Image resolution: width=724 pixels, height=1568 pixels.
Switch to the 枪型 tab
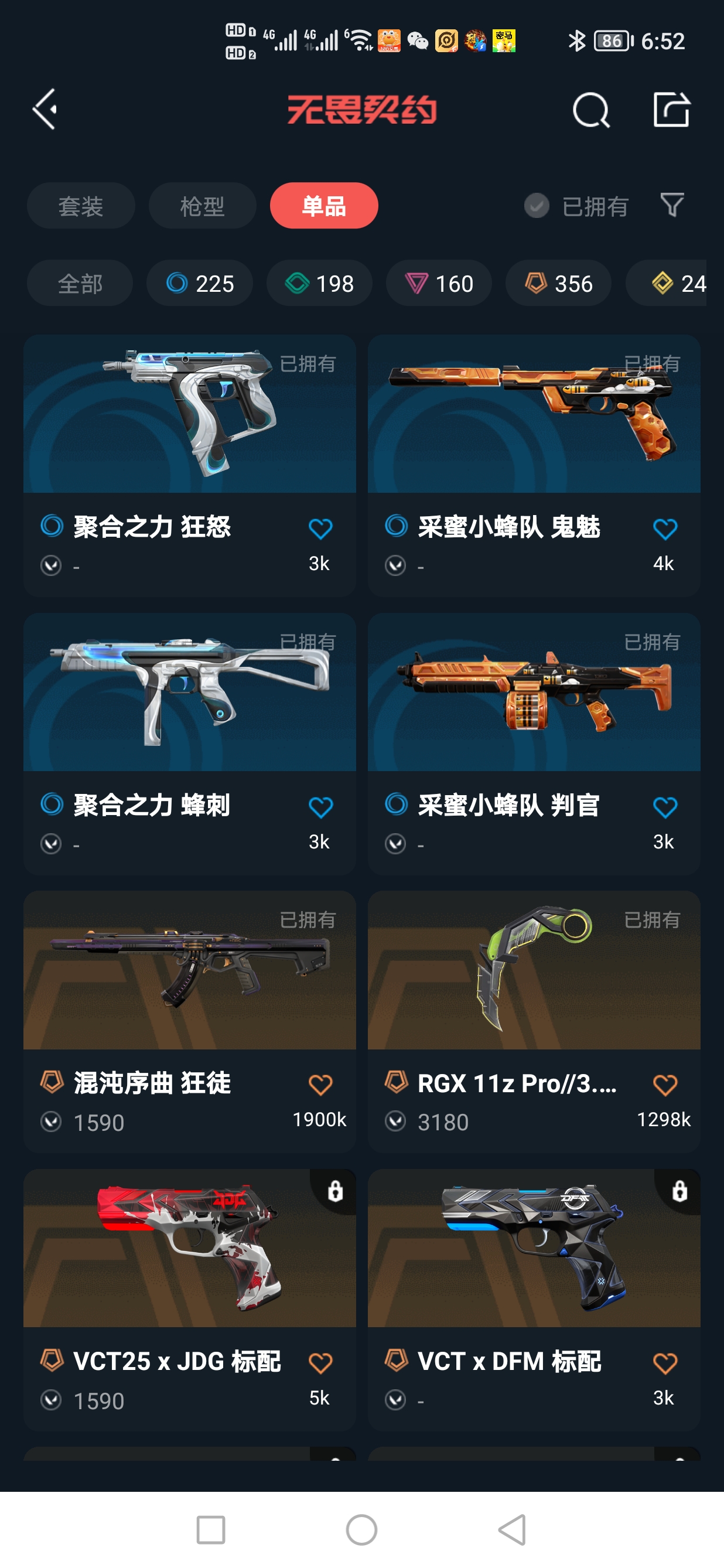tap(202, 206)
